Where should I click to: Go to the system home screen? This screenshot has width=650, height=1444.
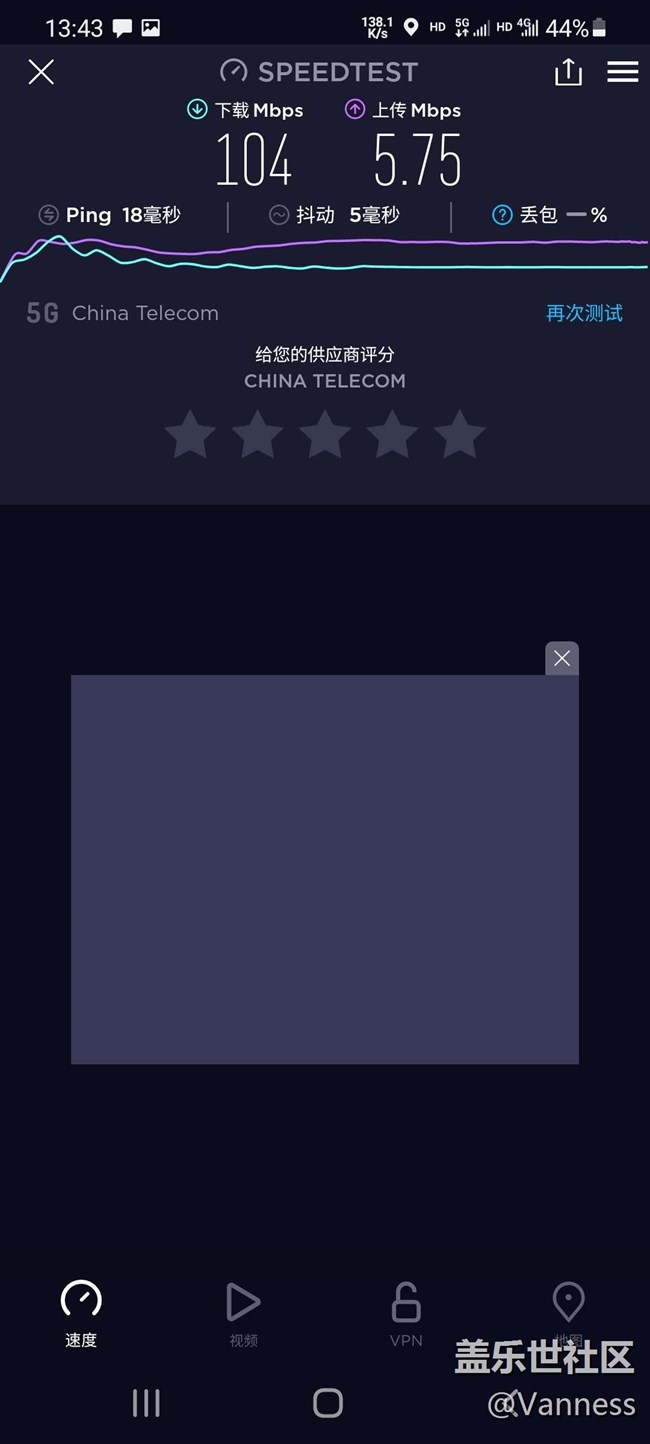point(328,1402)
